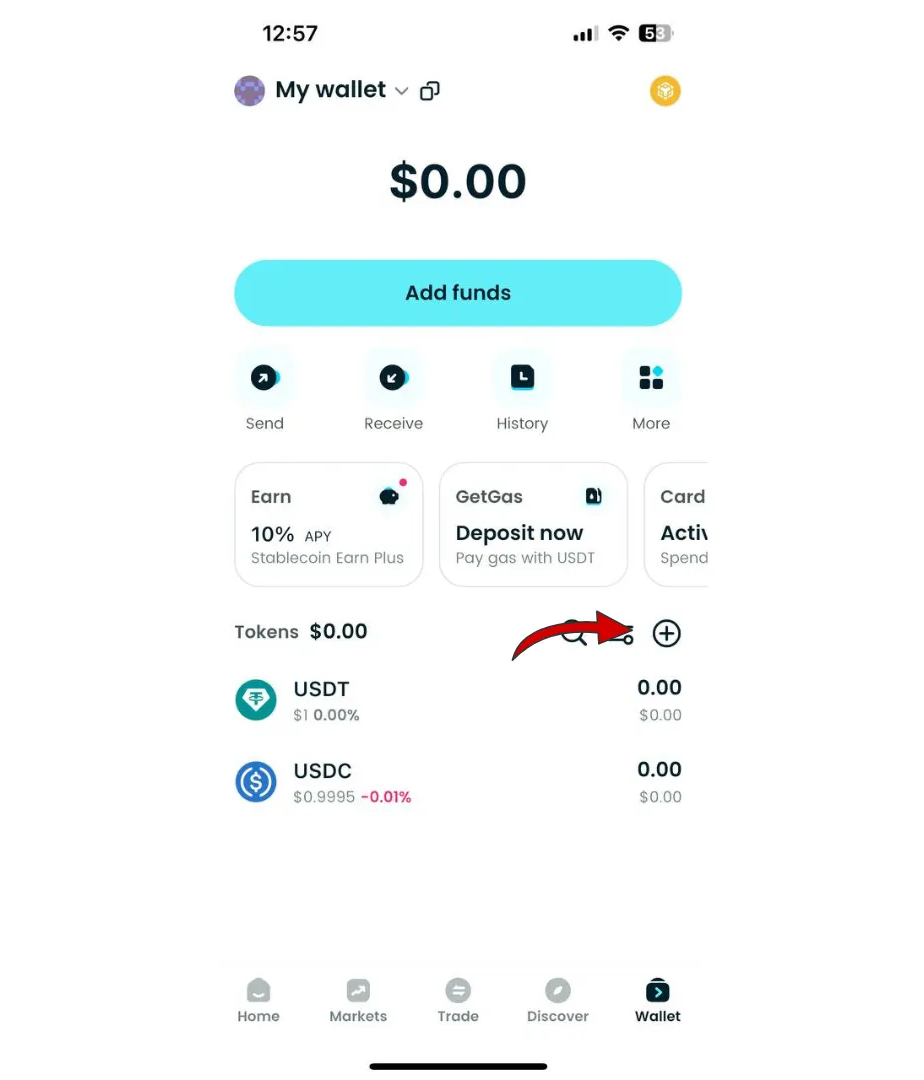
Task: Go to the Markets tab
Action: 358,1000
